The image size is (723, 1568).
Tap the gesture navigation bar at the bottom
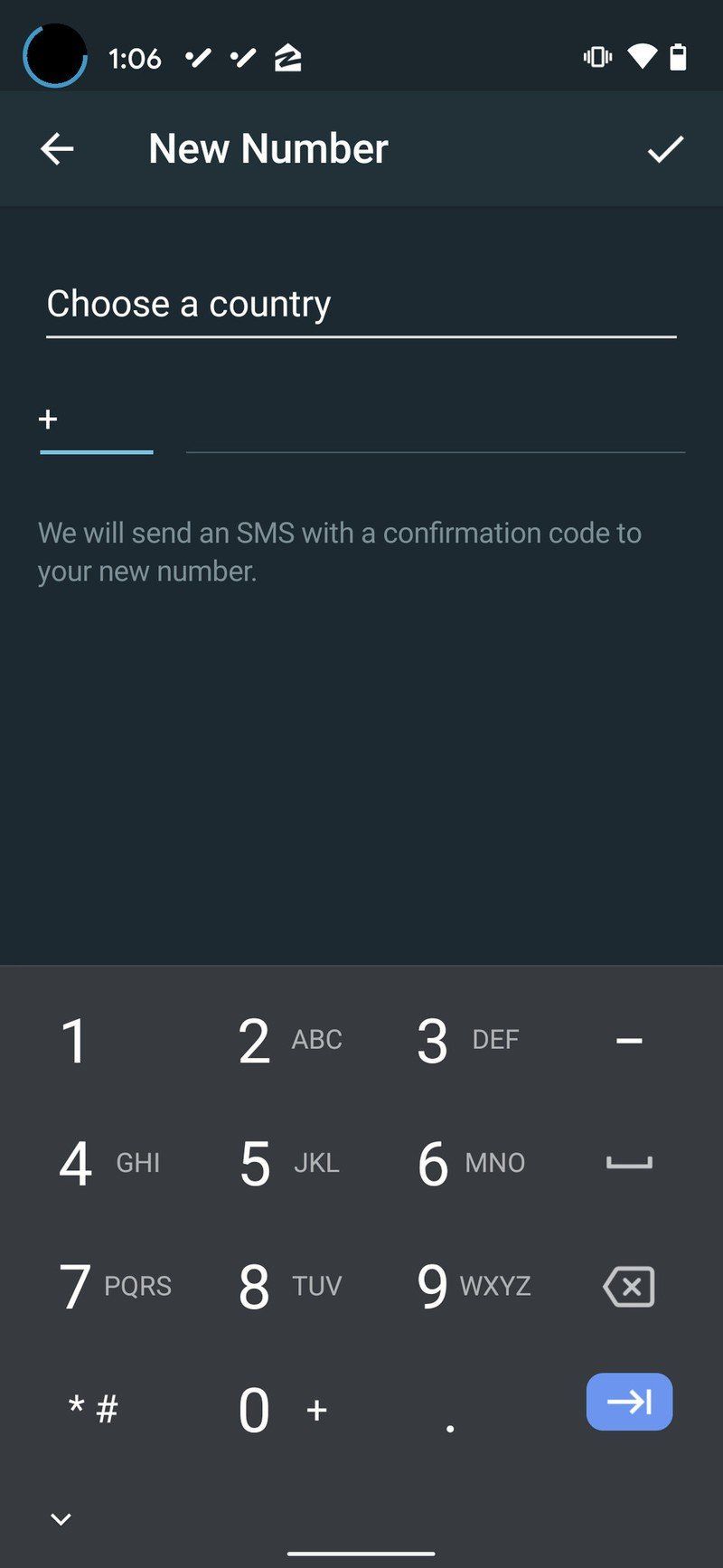pos(361,1552)
